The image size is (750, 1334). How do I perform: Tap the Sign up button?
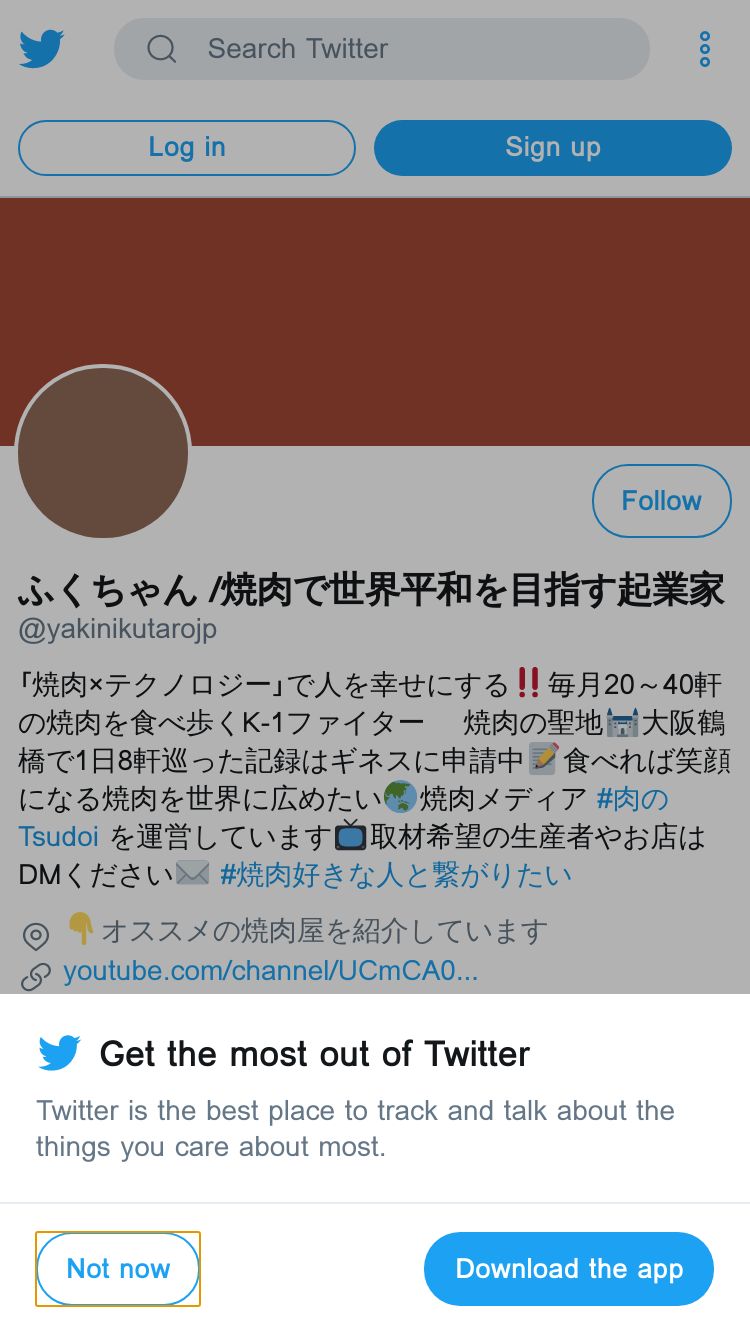point(552,147)
